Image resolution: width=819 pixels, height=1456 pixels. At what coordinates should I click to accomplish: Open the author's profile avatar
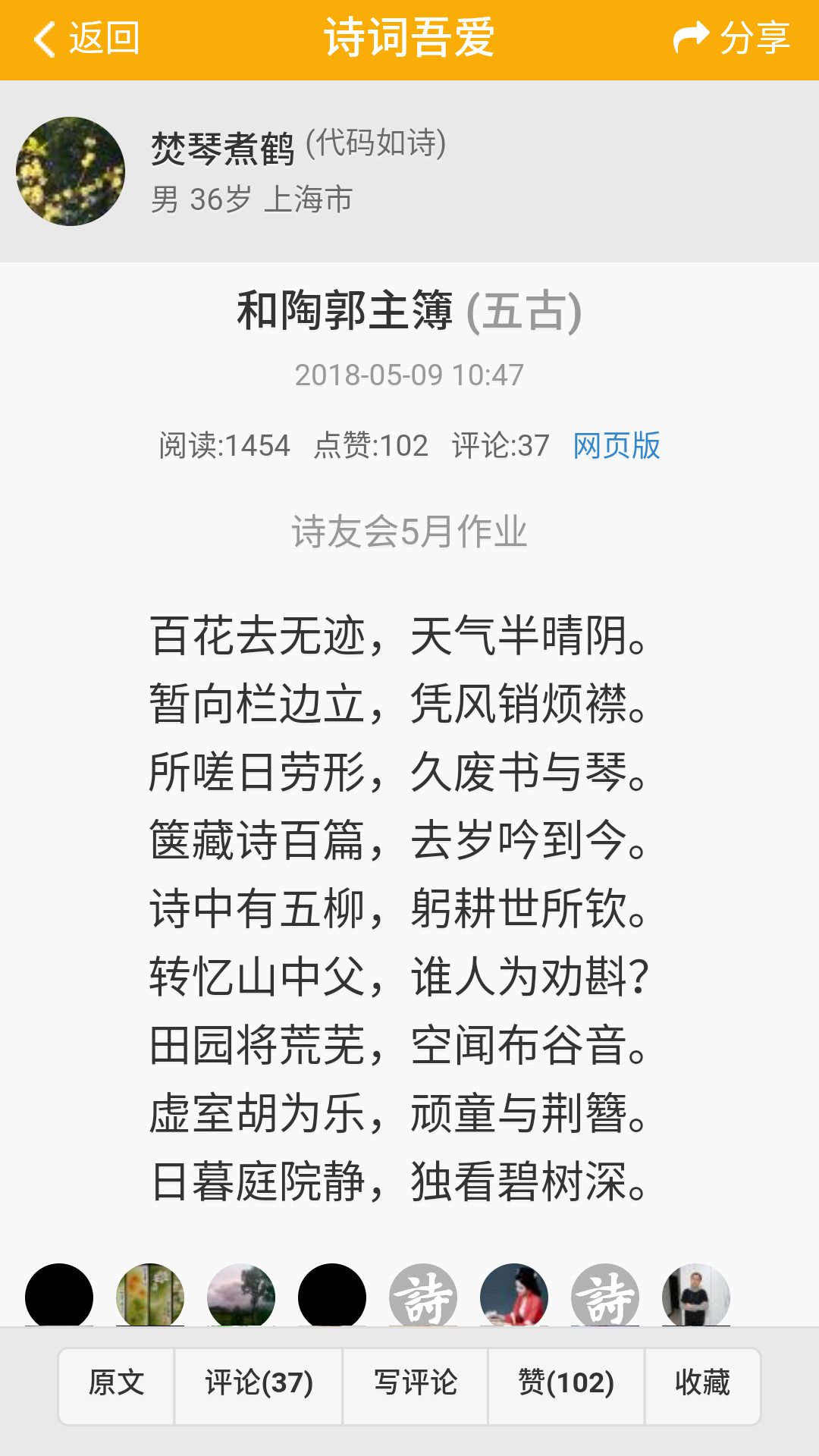(72, 171)
